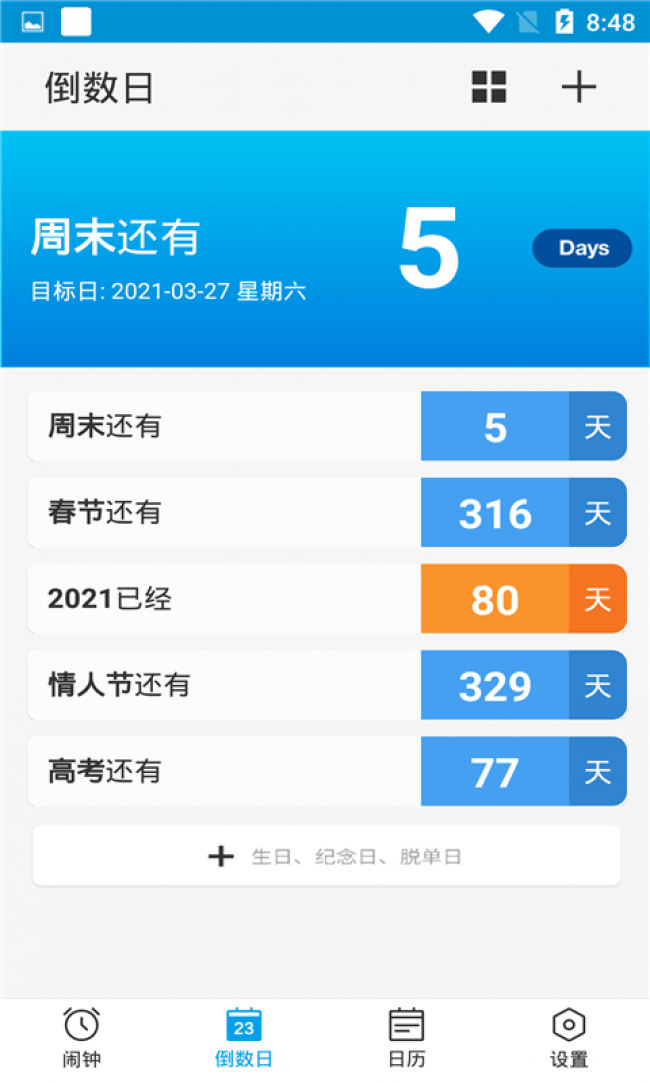View the 2021已经 80天 entry
Viewport: 650px width, 1083px height.
(327, 599)
